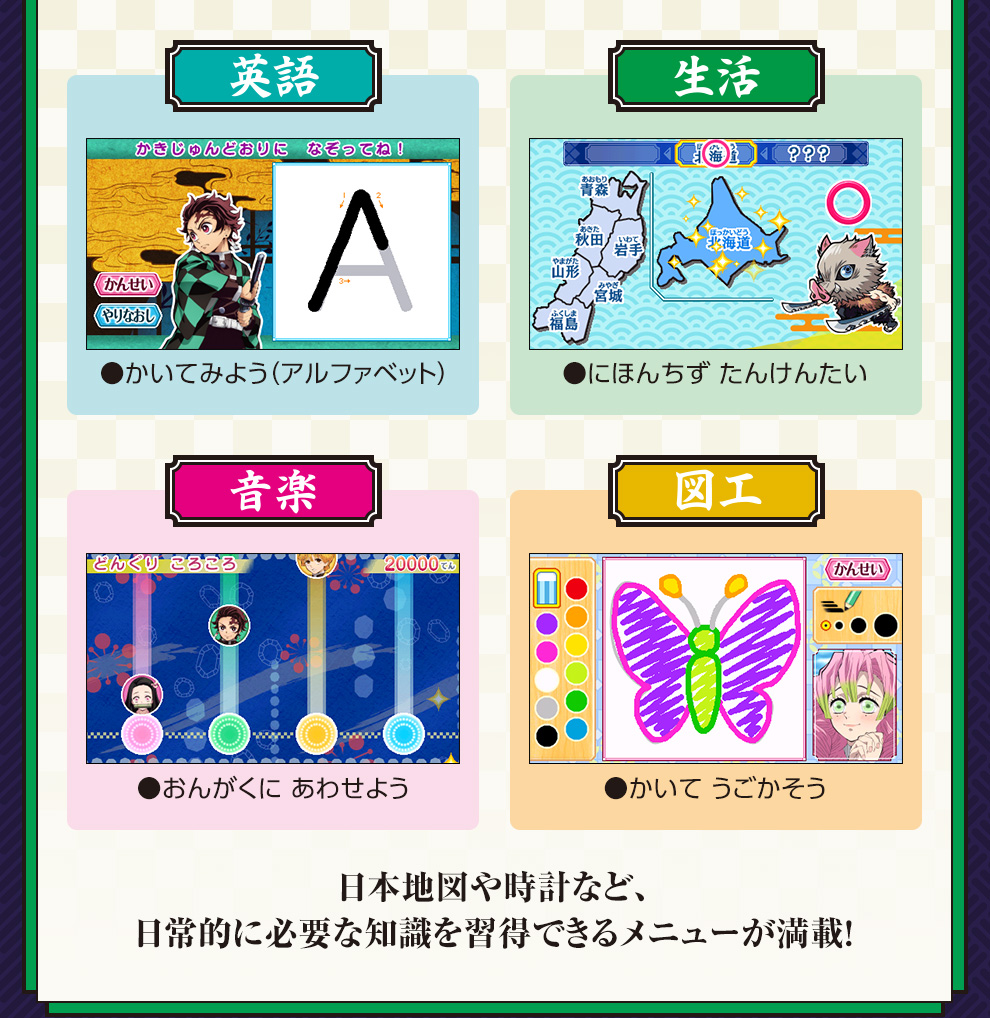Click the Inosuke character on the map screen
This screenshot has height=1018, width=990.
[851, 280]
